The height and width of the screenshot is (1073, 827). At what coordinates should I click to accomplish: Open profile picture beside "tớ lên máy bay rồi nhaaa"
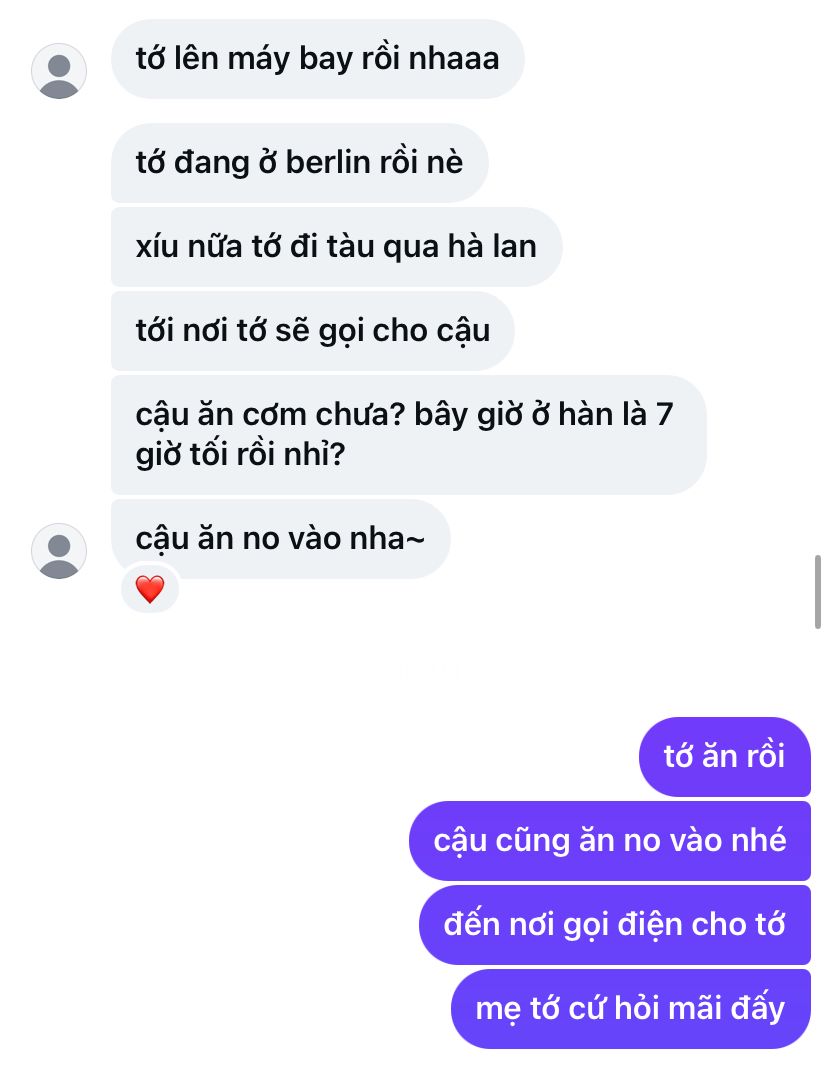click(x=60, y=71)
